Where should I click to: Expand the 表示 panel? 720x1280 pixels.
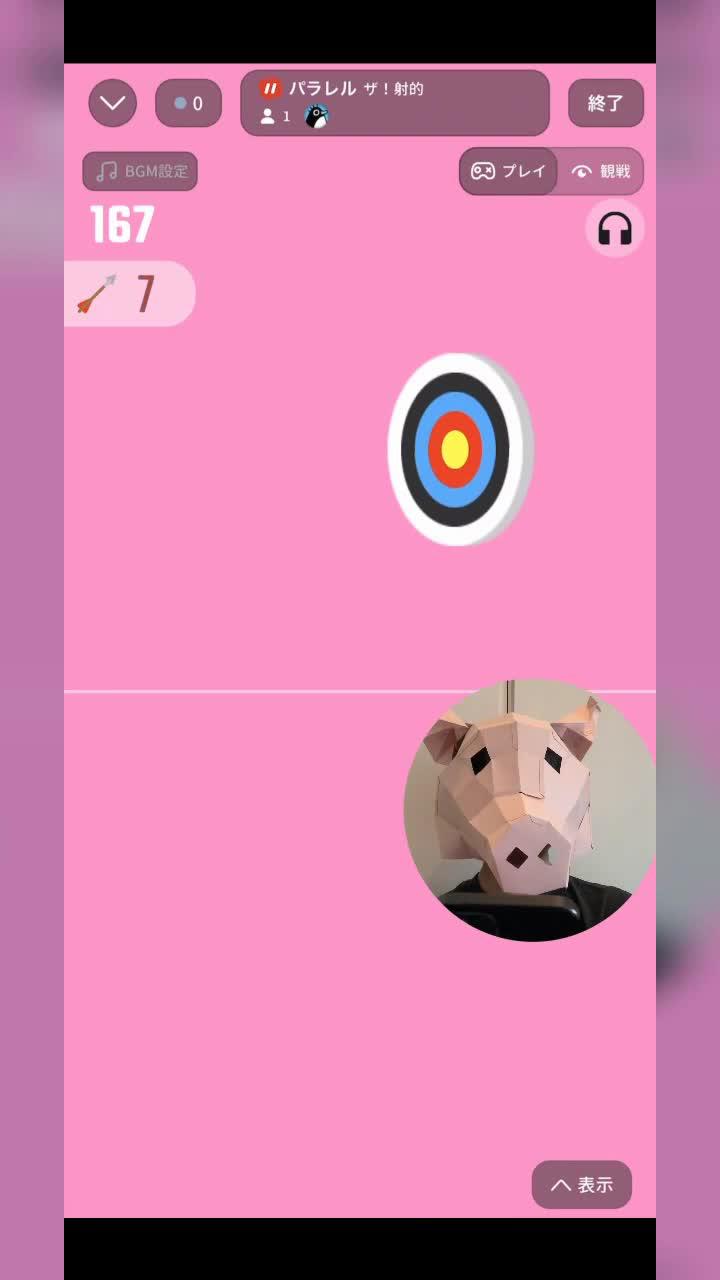[x=581, y=1185]
